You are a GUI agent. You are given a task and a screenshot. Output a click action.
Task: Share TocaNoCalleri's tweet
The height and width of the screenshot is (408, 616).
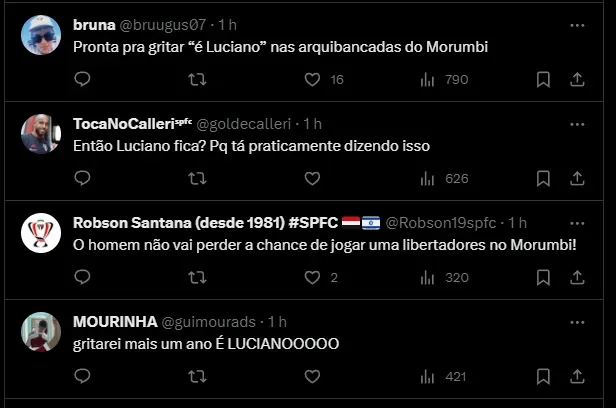577,178
